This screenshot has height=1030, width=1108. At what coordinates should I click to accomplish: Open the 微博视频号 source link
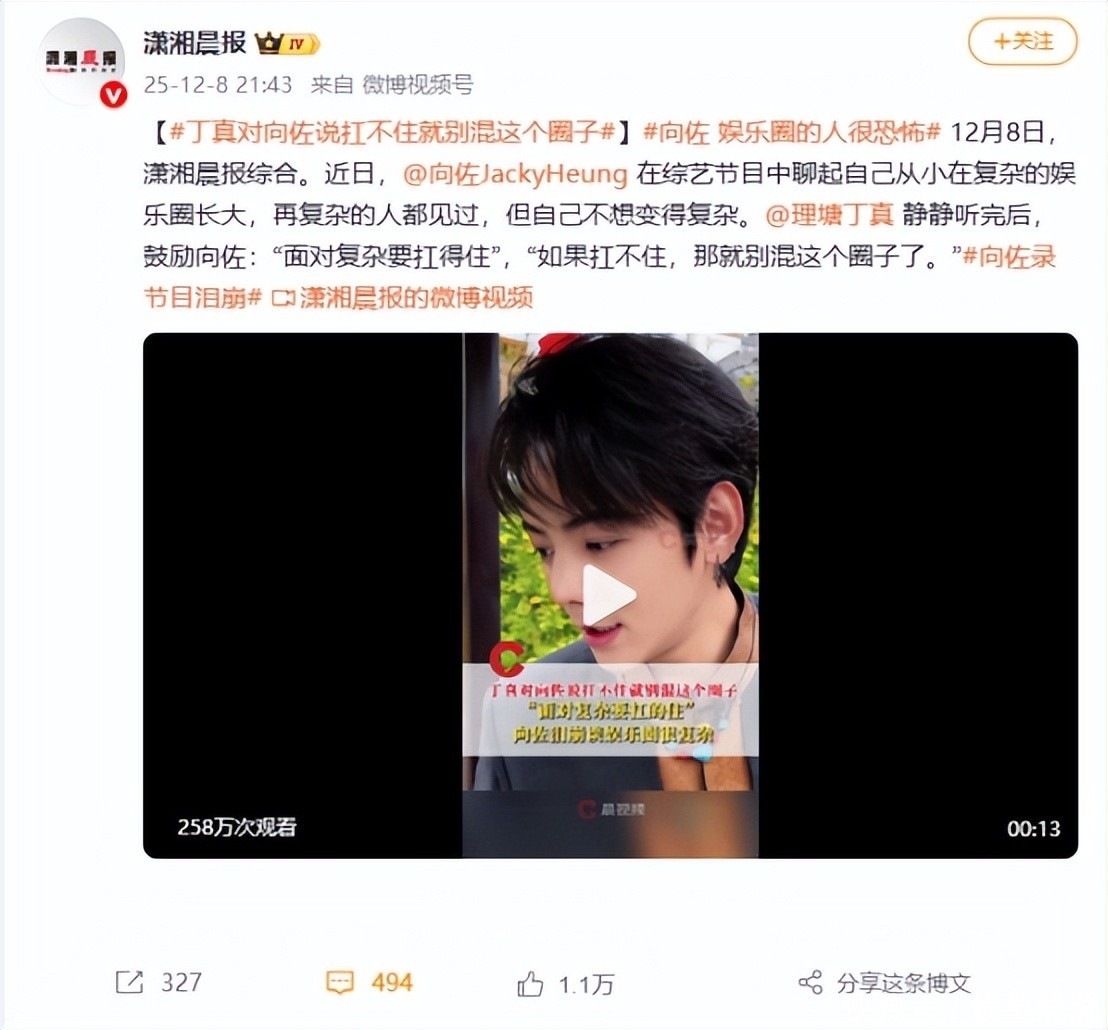tap(418, 85)
